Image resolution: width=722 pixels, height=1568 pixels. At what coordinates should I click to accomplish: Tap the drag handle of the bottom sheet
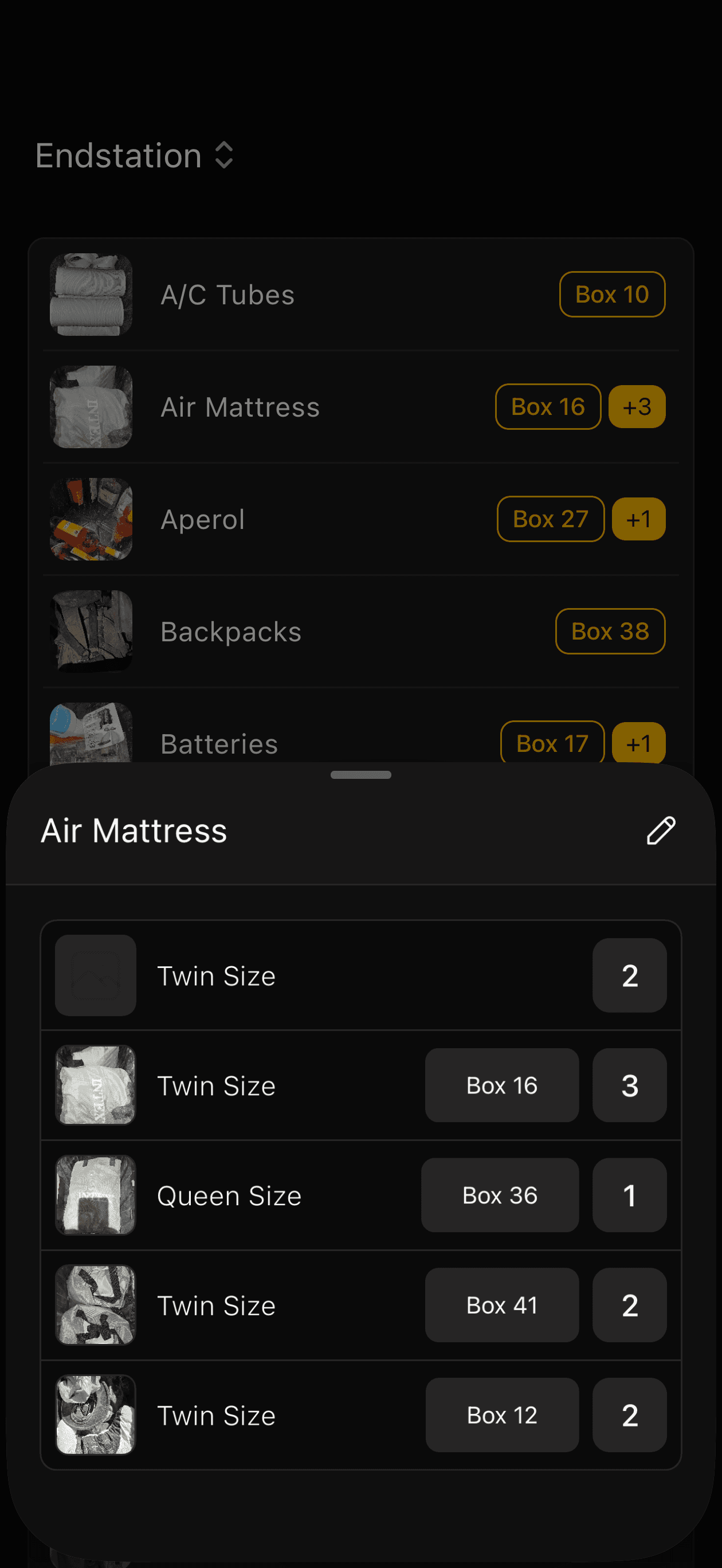click(361, 774)
